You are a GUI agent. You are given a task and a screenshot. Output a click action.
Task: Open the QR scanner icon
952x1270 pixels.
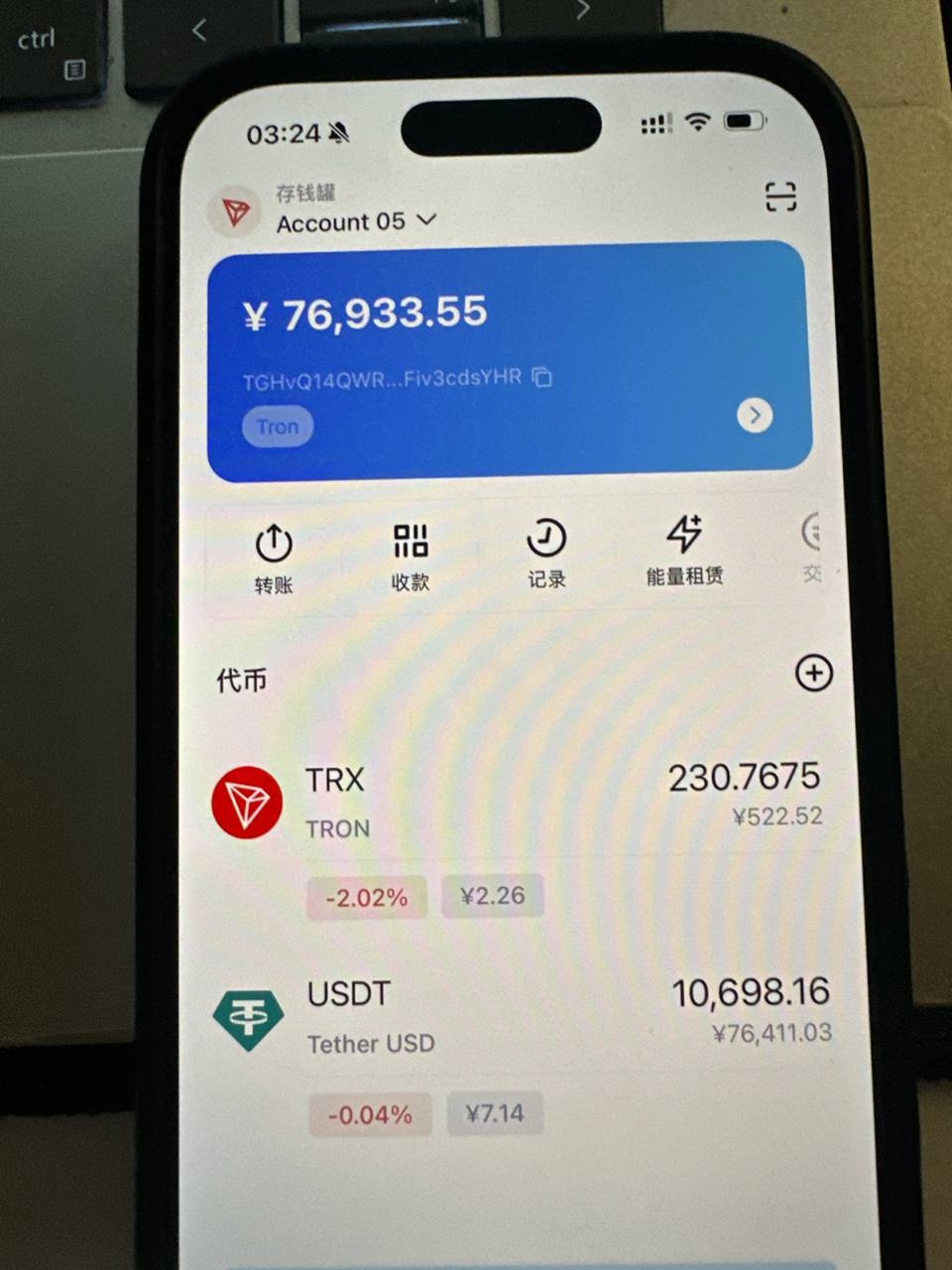780,196
